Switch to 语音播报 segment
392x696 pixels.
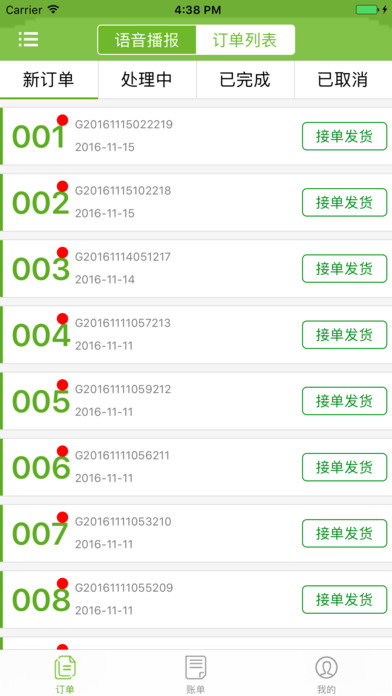click(147, 40)
